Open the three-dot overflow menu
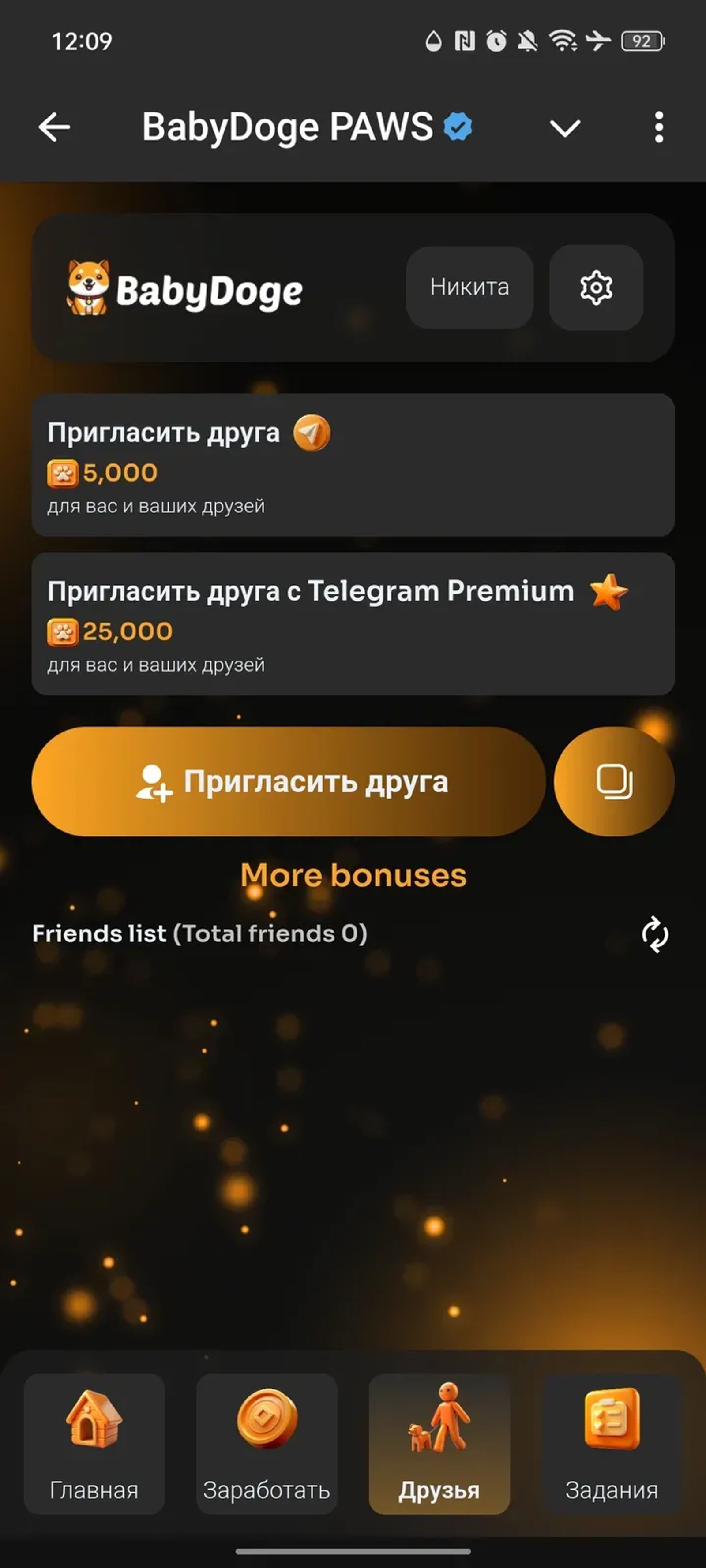 click(658, 127)
